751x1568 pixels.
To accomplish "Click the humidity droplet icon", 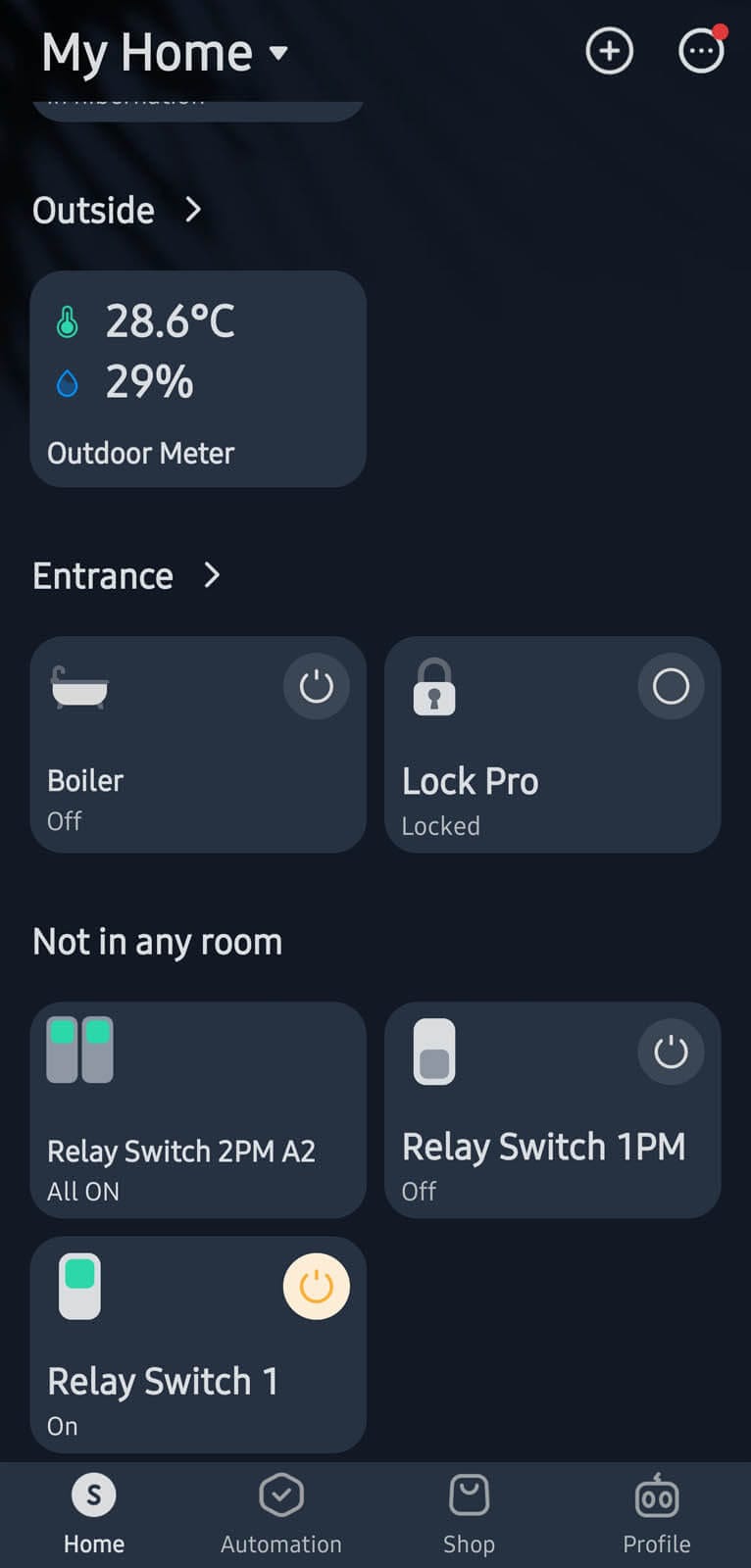I will (x=67, y=382).
